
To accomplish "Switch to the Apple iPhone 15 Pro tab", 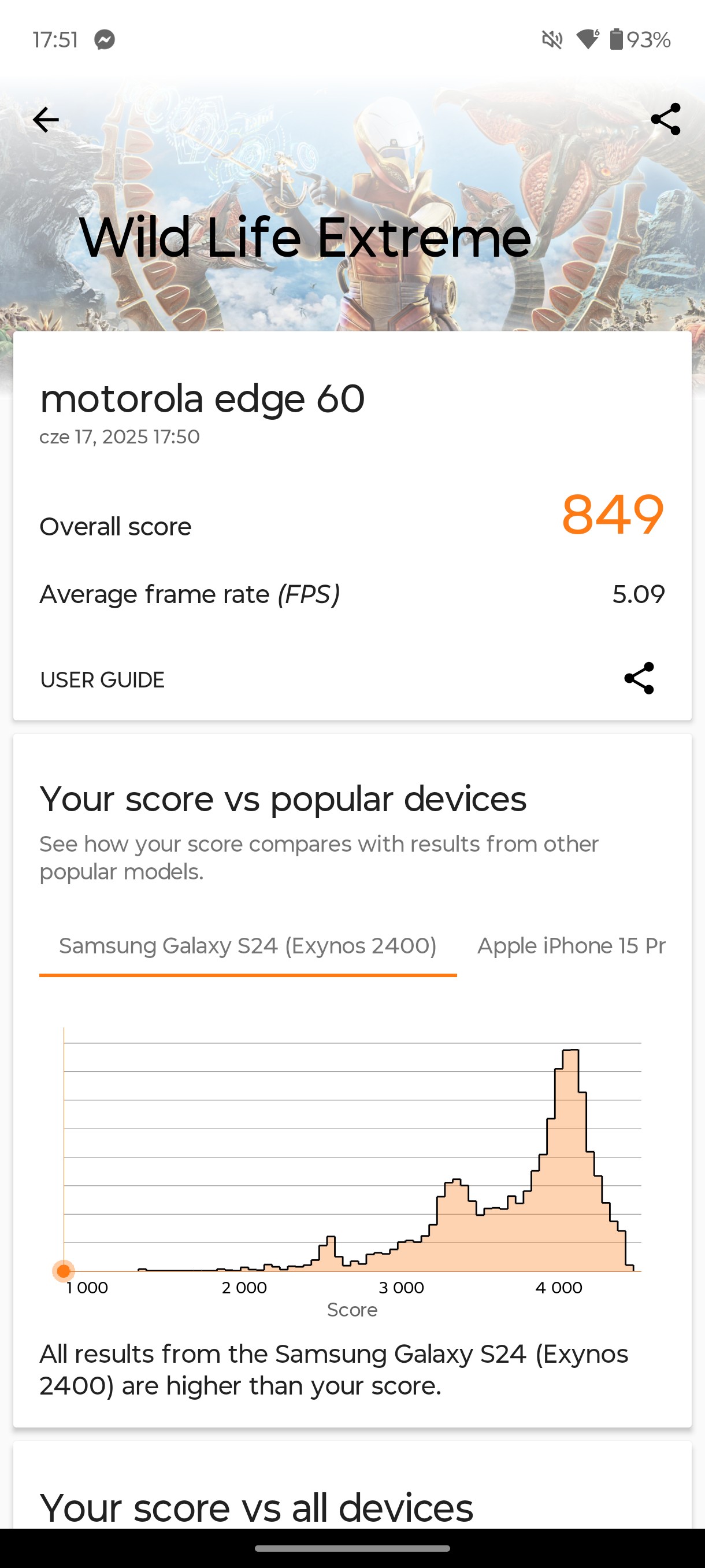I will (x=571, y=946).
